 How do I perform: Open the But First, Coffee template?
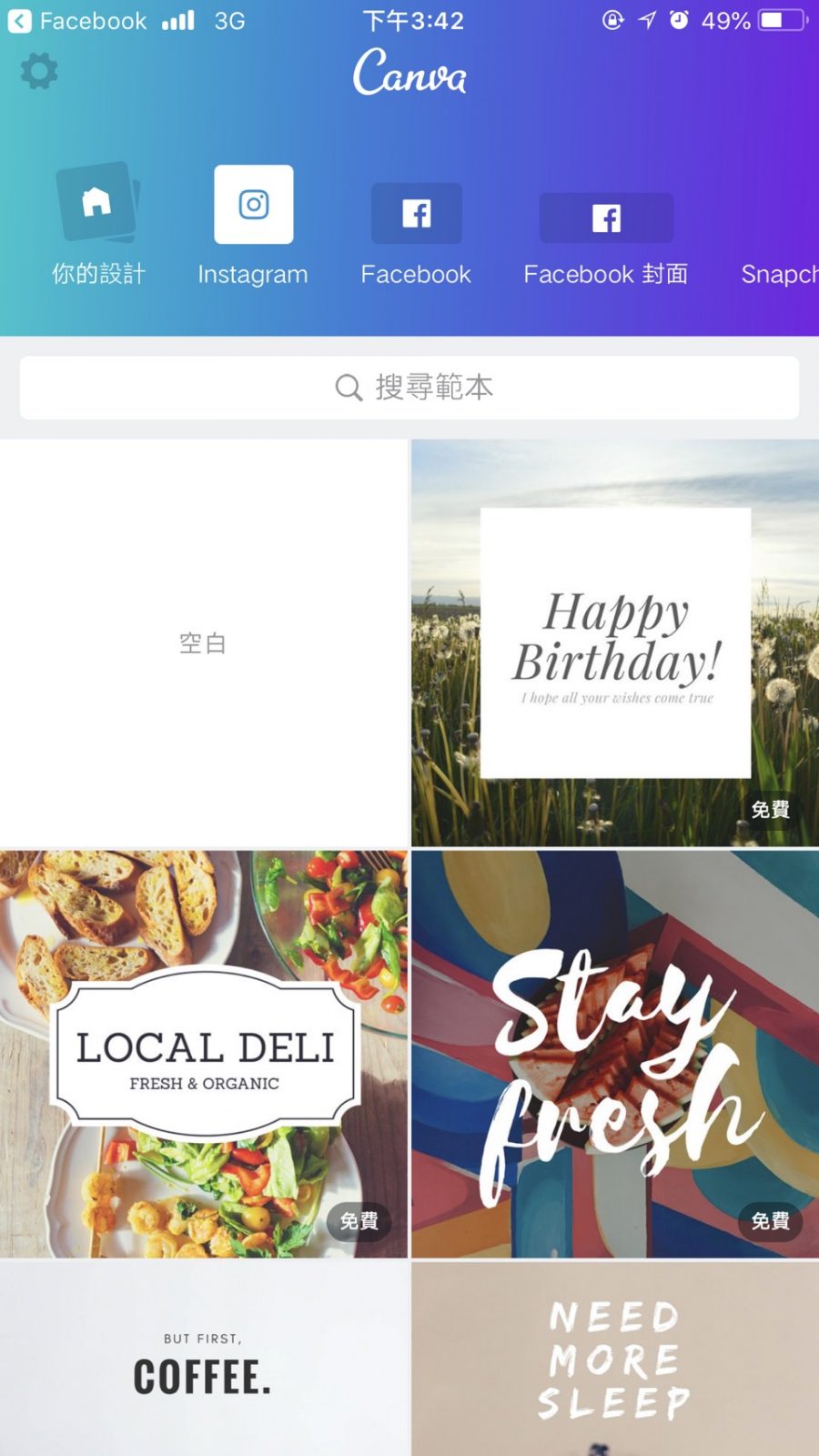point(203,1360)
